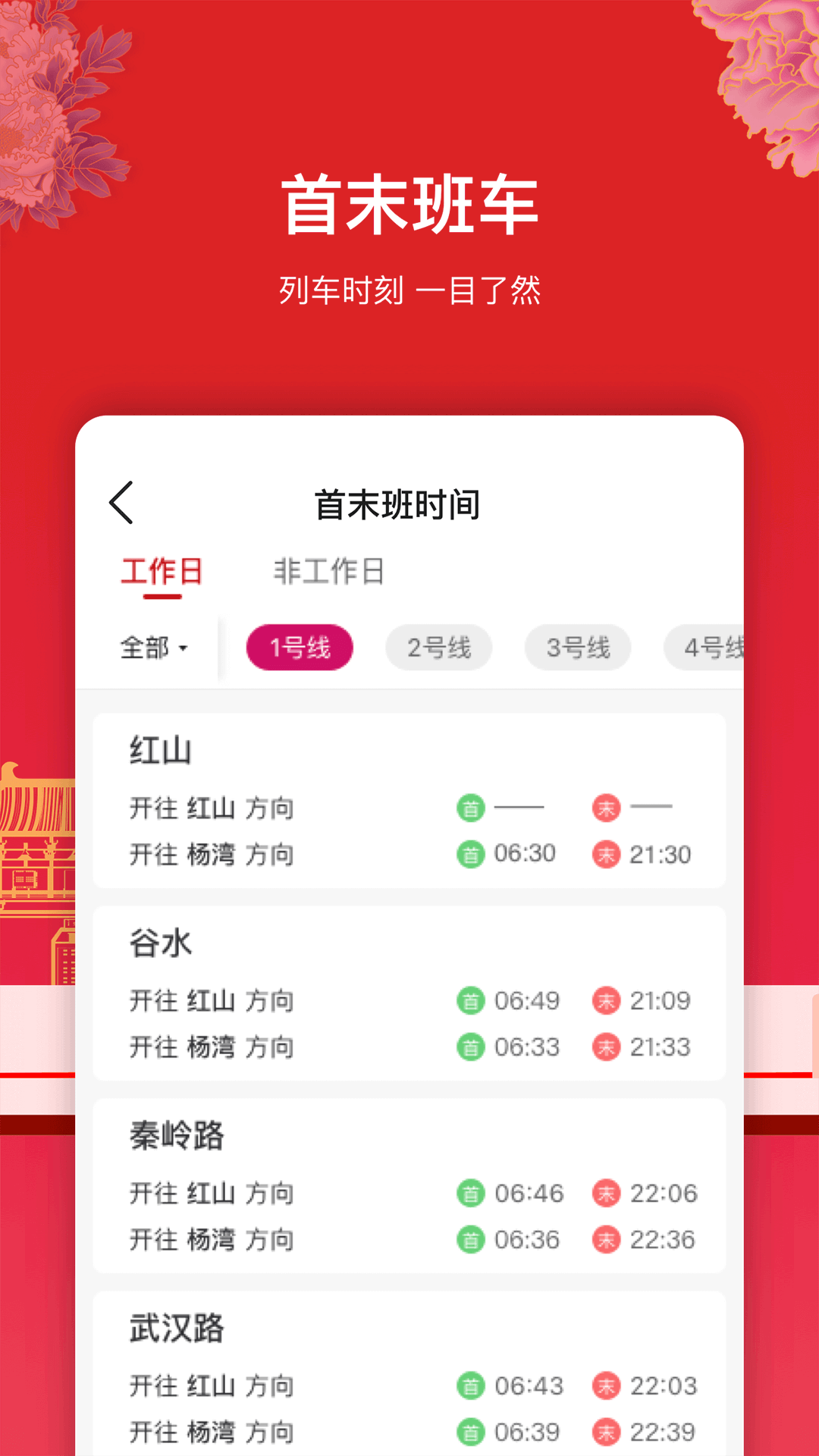This screenshot has width=819, height=1456.
Task: Click the red 末 icon for 秦岭路 toward 红山
Action: click(606, 1193)
